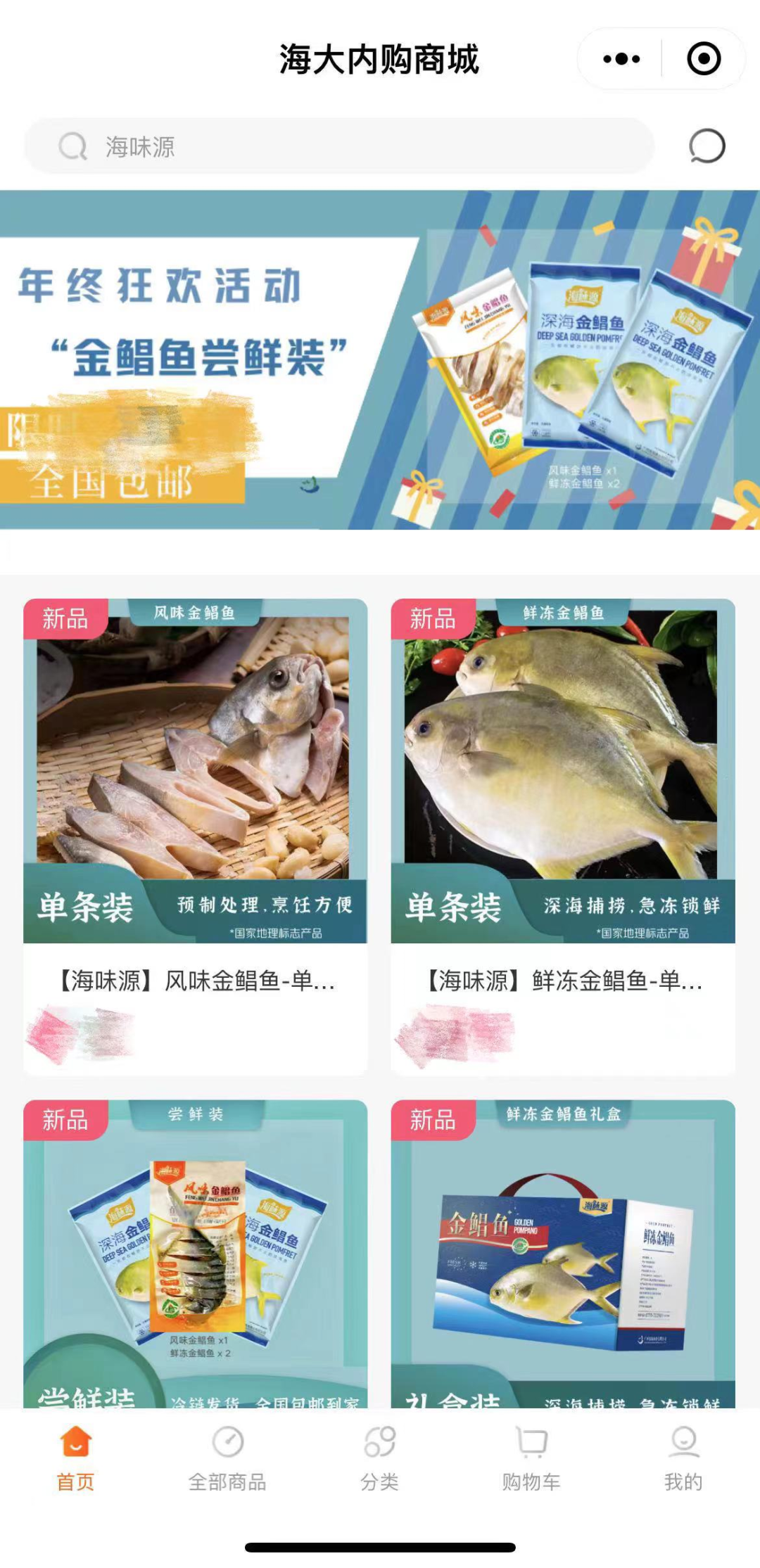Open the 尝鲜装 product card

[196, 1252]
